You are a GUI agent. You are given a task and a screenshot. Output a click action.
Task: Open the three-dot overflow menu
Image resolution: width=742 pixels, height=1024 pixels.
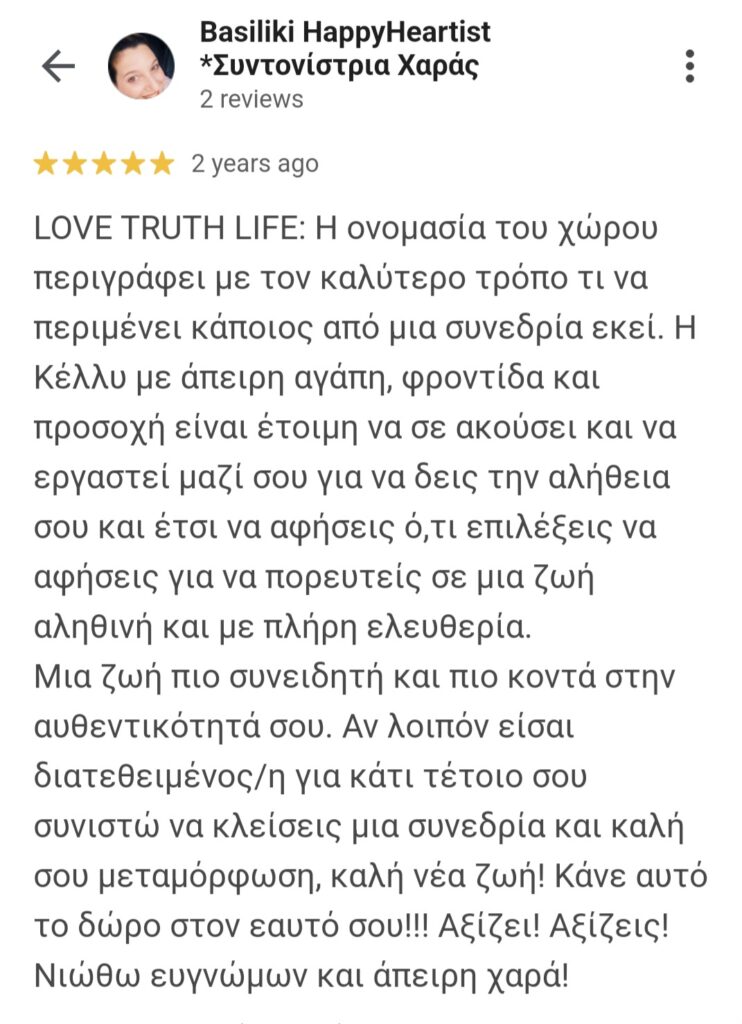(x=690, y=66)
